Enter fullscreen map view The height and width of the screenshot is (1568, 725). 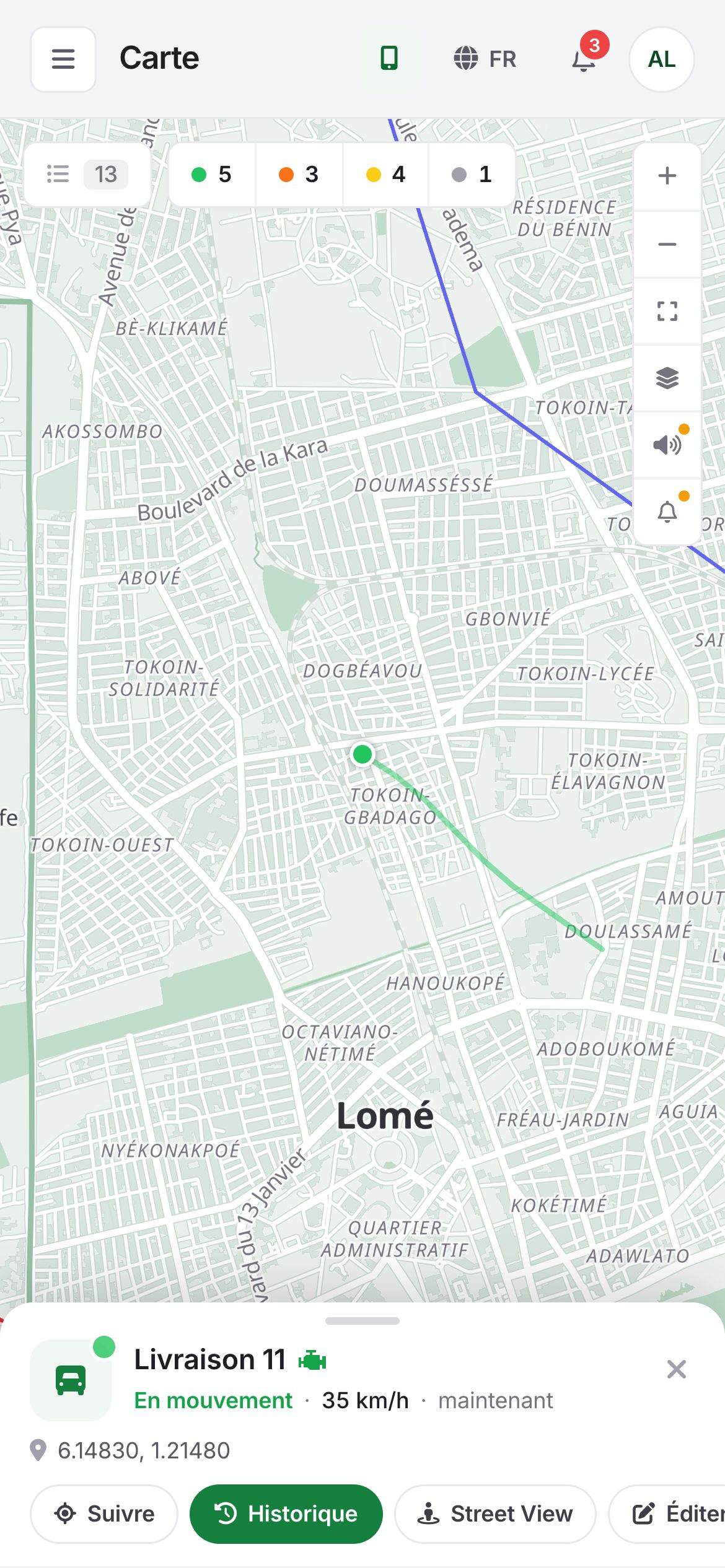click(667, 311)
